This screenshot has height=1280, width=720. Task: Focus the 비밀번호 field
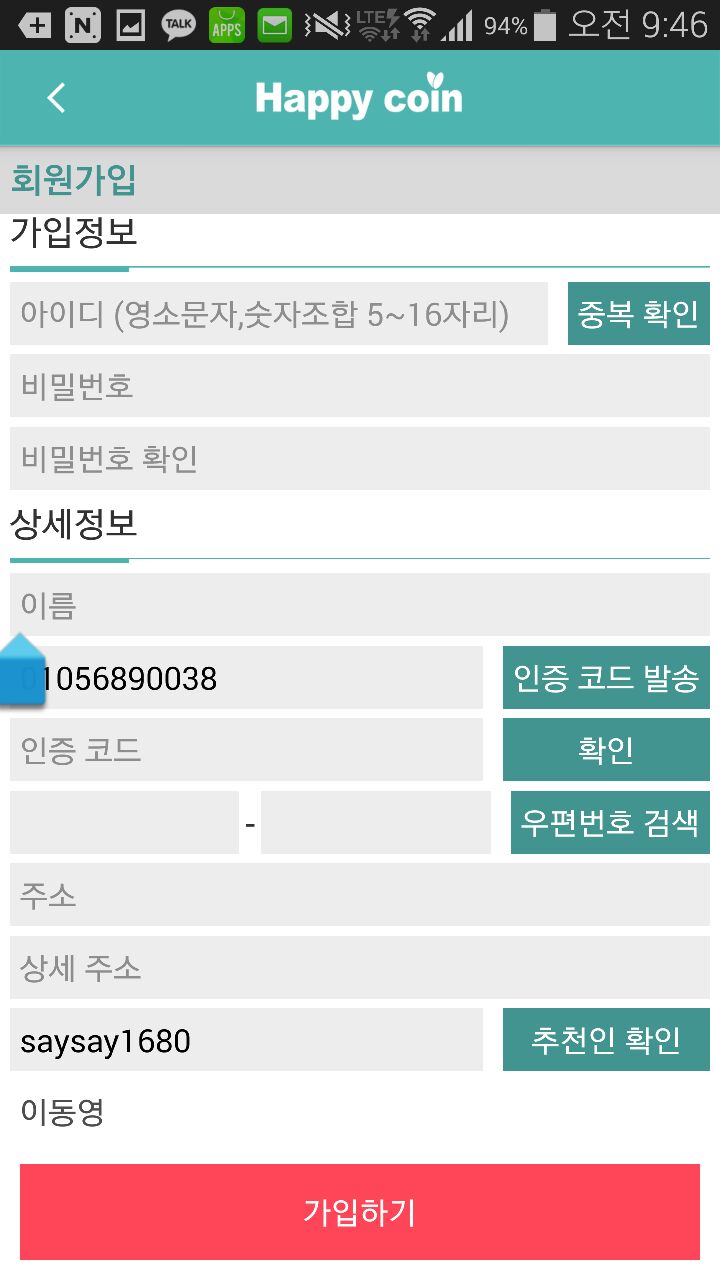click(360, 386)
